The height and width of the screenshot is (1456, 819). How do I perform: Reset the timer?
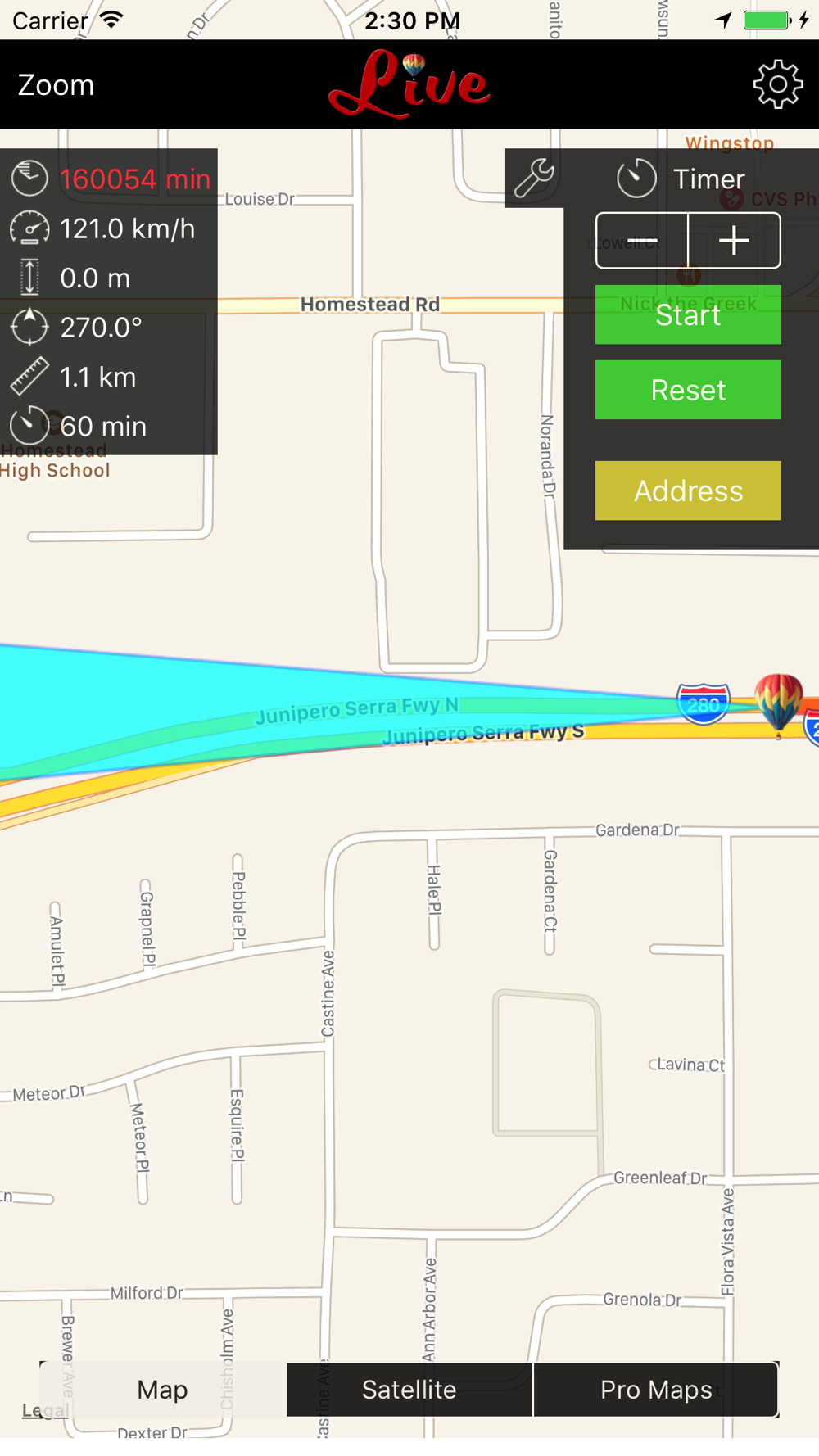688,390
